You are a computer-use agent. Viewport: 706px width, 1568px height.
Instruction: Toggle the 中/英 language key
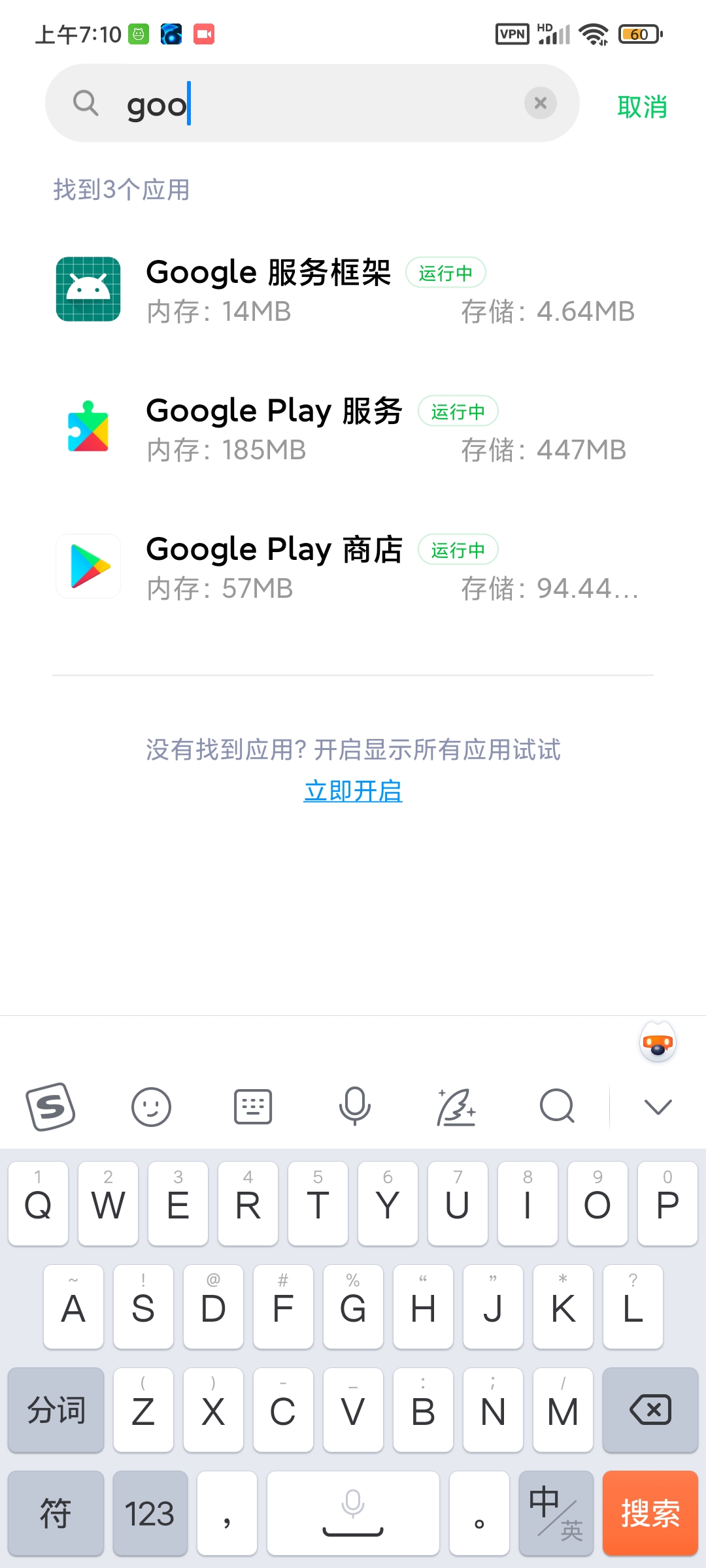[556, 1513]
